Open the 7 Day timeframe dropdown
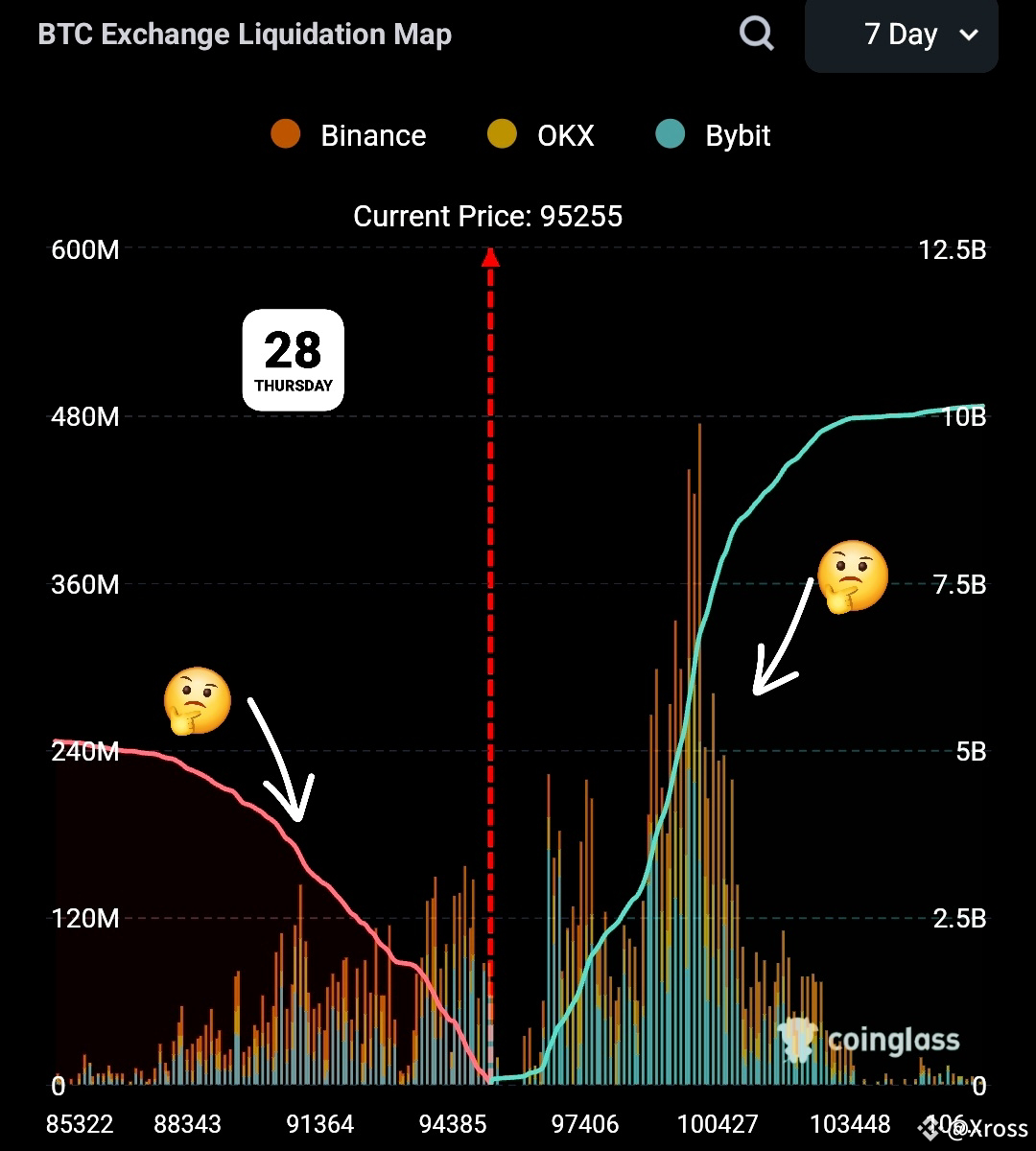Image resolution: width=1036 pixels, height=1151 pixels. (902, 35)
